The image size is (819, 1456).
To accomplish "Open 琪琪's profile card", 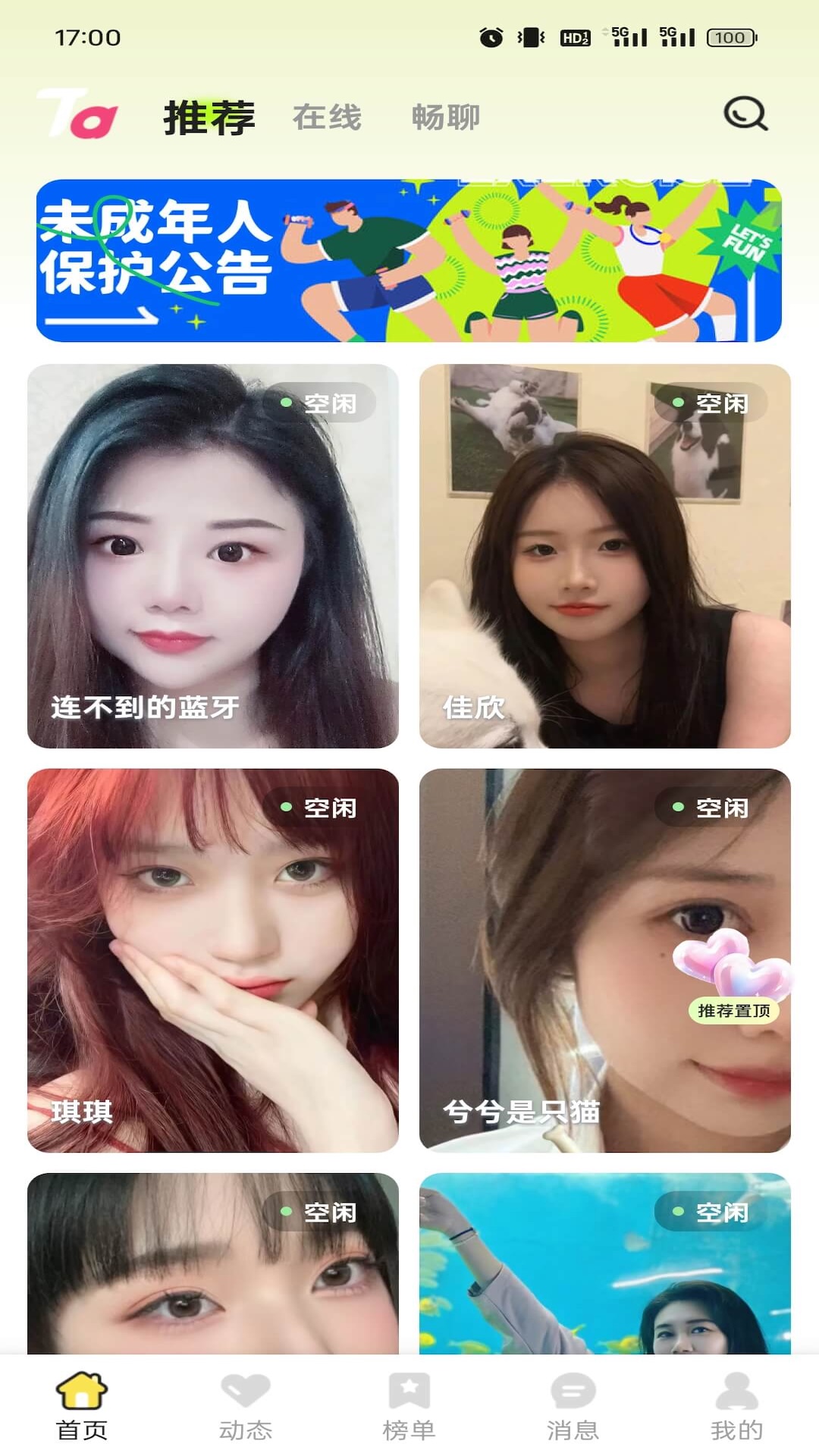I will tap(213, 960).
